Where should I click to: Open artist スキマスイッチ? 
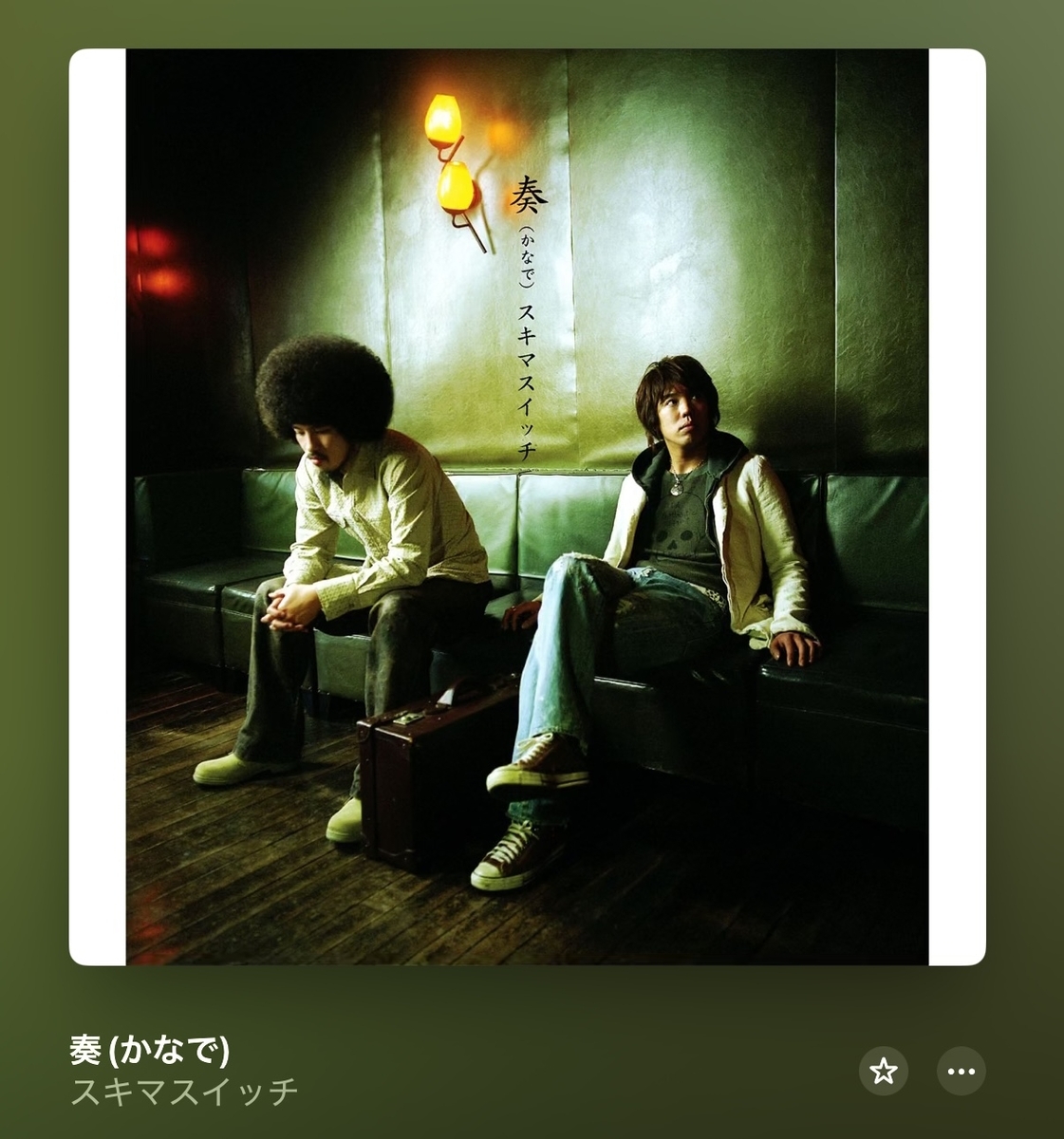click(185, 1092)
